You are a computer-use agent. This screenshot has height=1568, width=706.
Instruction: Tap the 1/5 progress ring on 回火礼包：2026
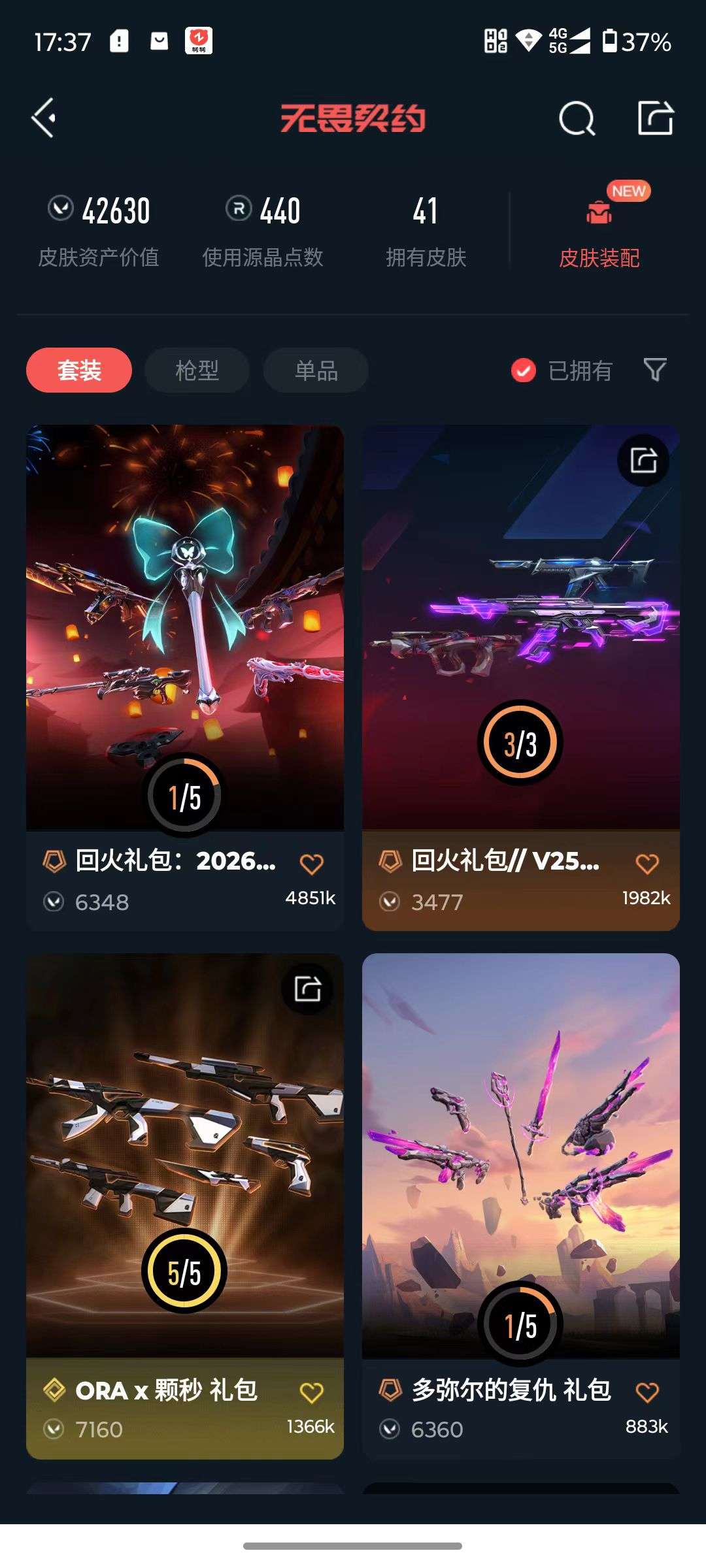coord(185,794)
